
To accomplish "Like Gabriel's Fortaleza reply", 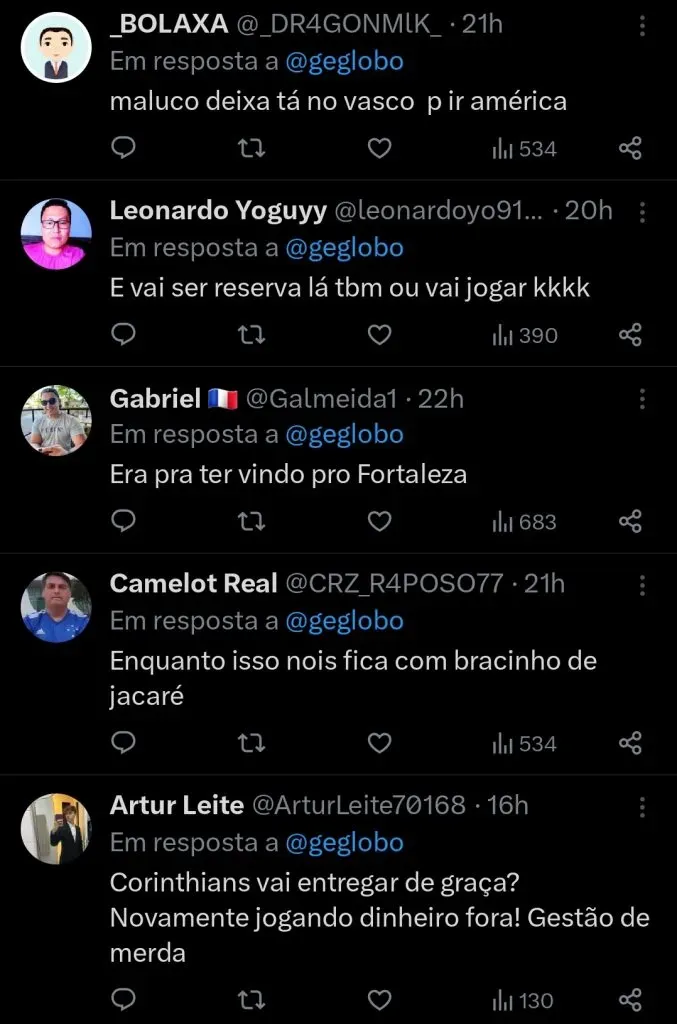I will tap(379, 521).
